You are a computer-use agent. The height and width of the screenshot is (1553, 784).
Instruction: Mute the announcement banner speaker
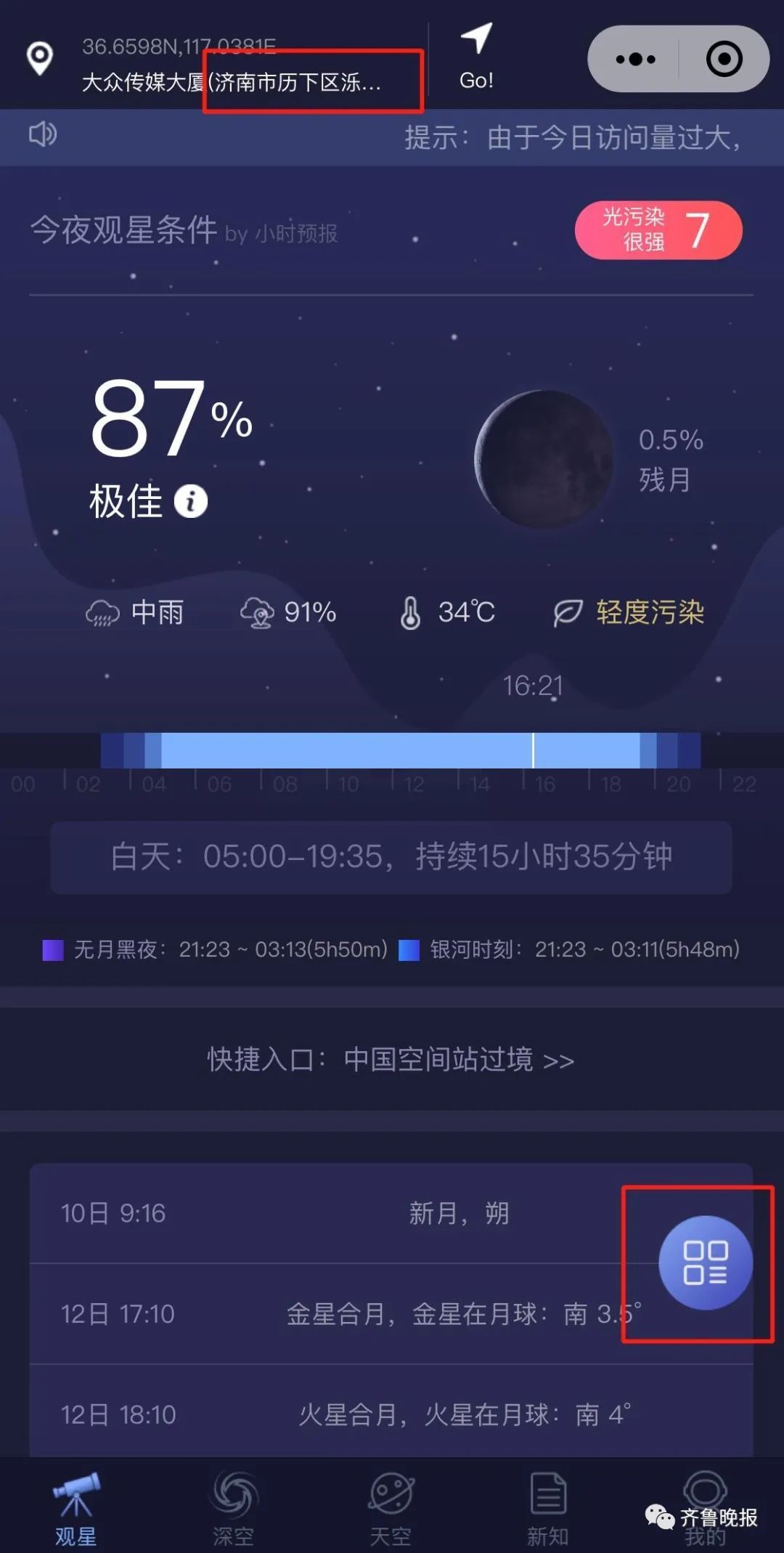pyautogui.click(x=44, y=134)
